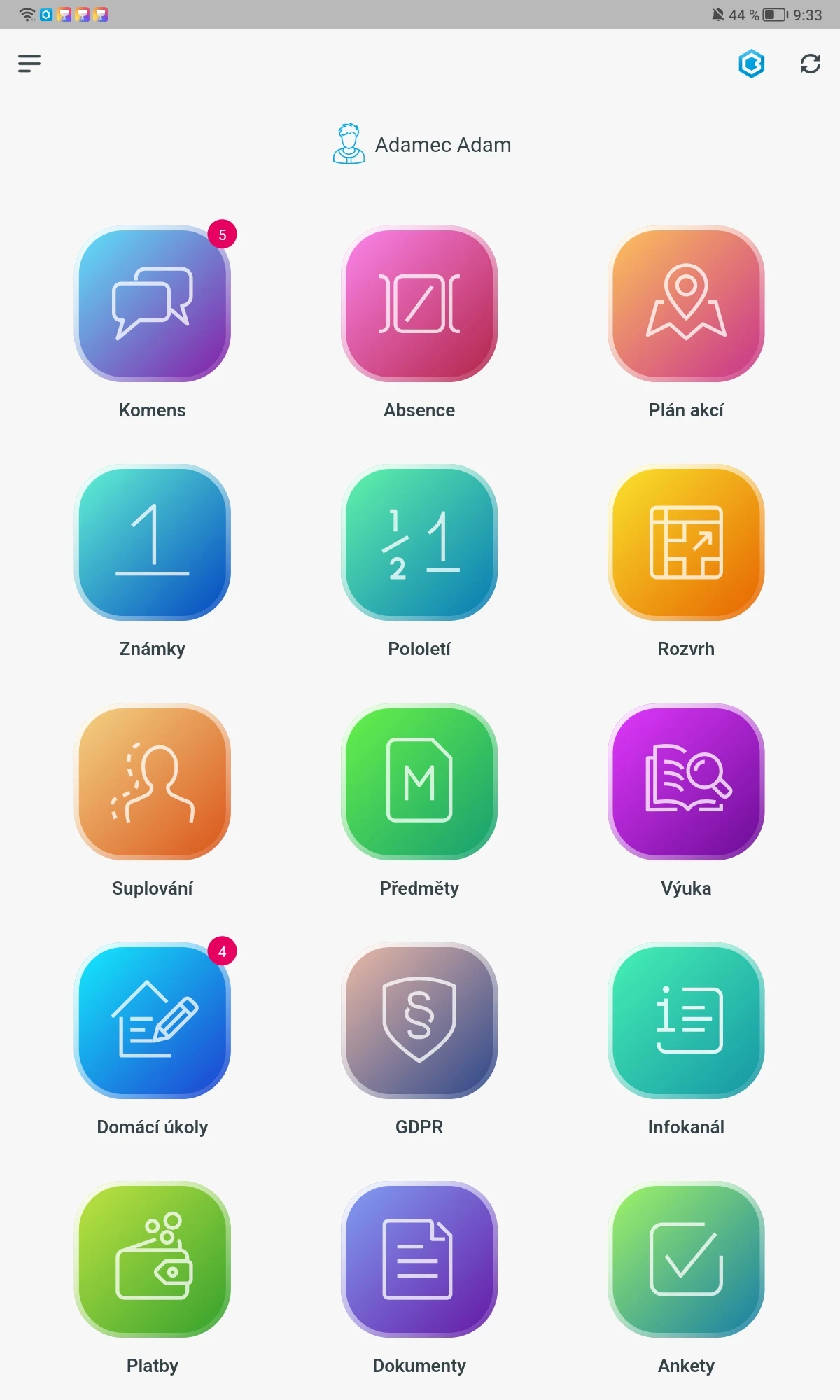Open the blue hexagon Bakaláři icon
The height and width of the screenshot is (1400, 840).
tap(751, 64)
